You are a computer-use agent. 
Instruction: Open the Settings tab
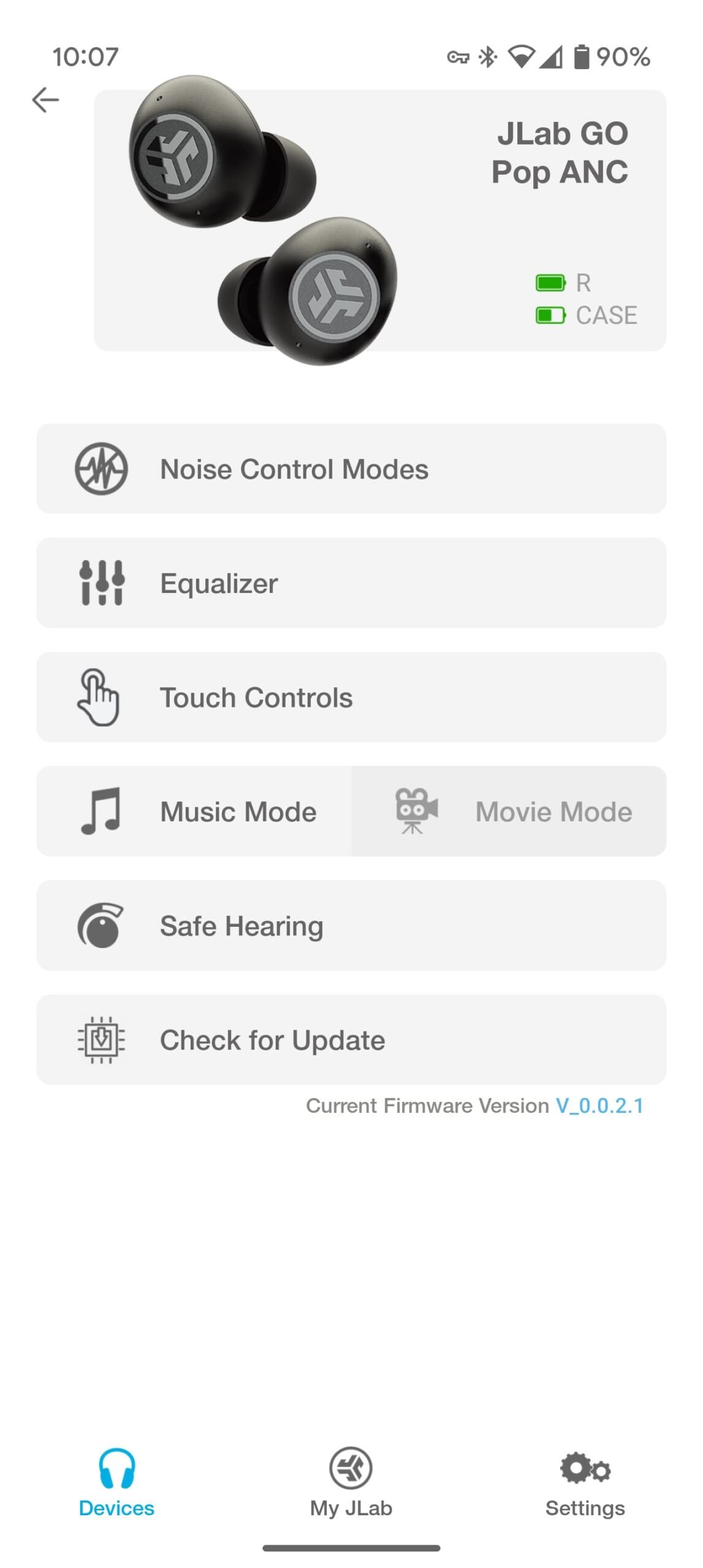[x=585, y=1482]
